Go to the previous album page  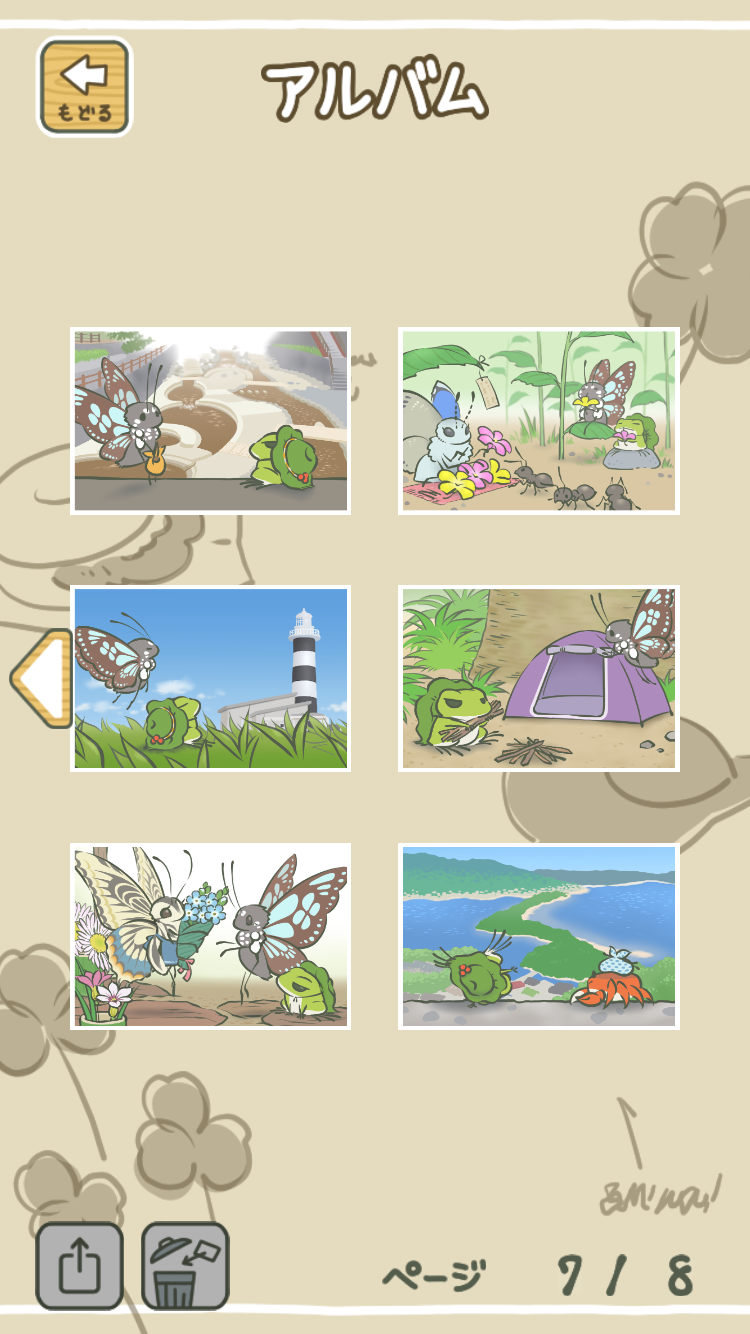41,678
